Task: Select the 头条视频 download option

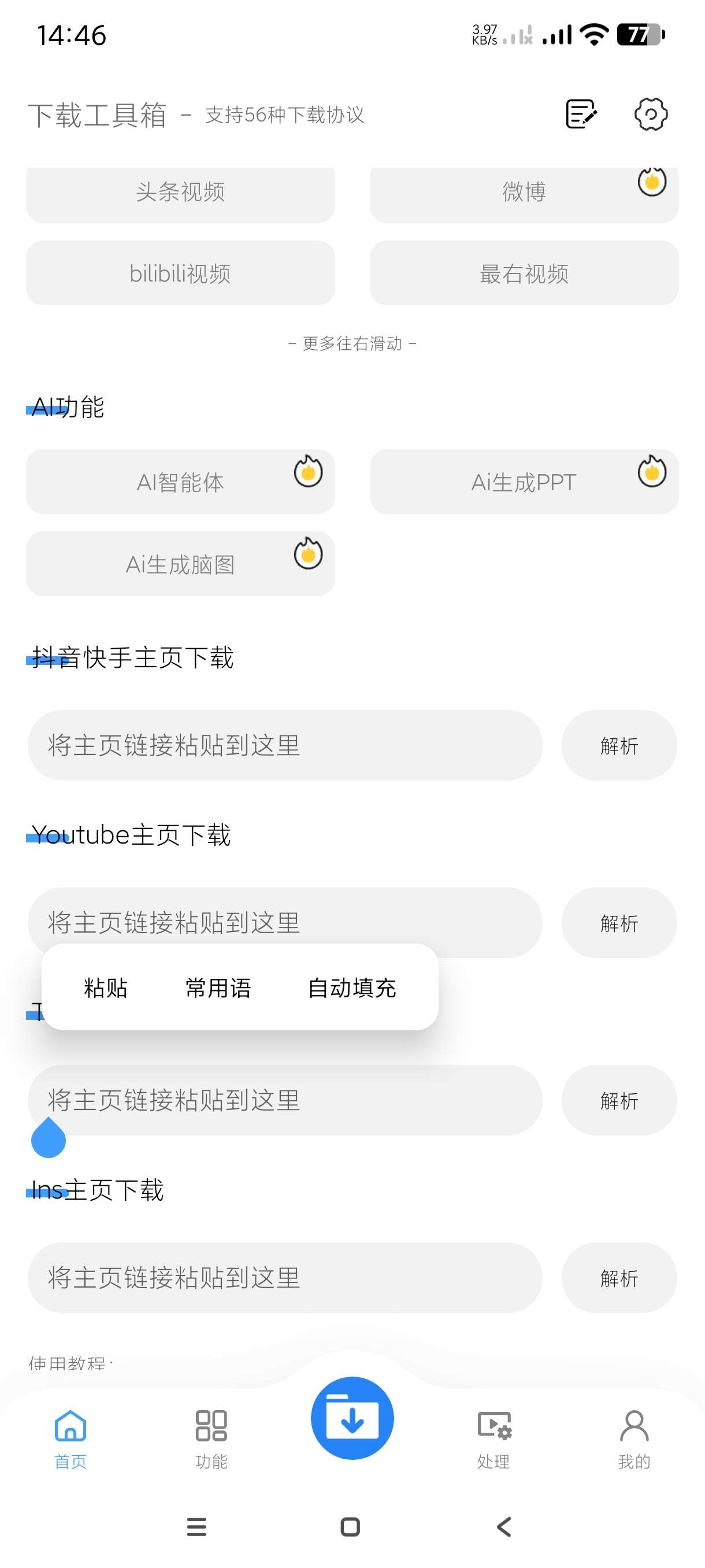Action: click(180, 193)
